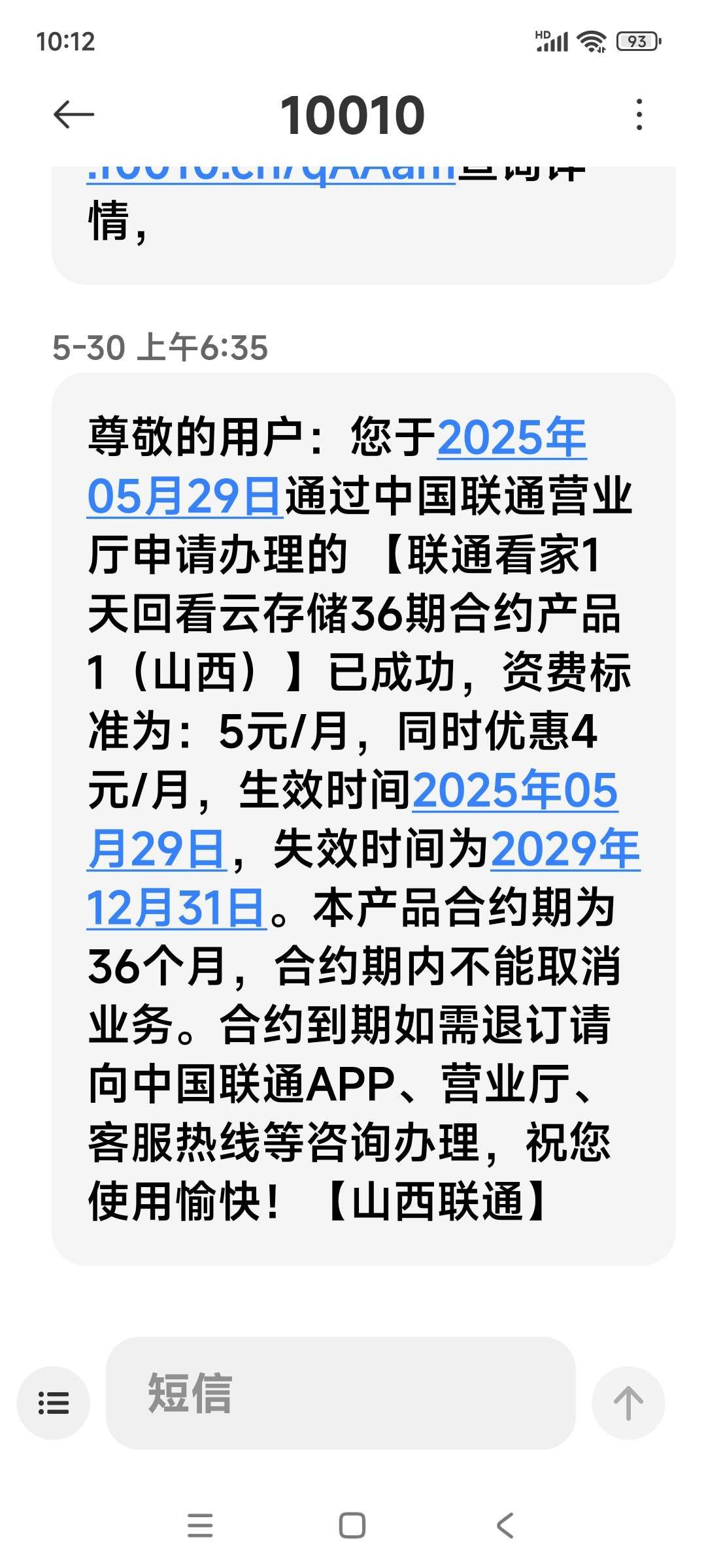Go back from the 10010 conversation
Image resolution: width=706 pixels, height=1568 pixels.
[x=73, y=115]
